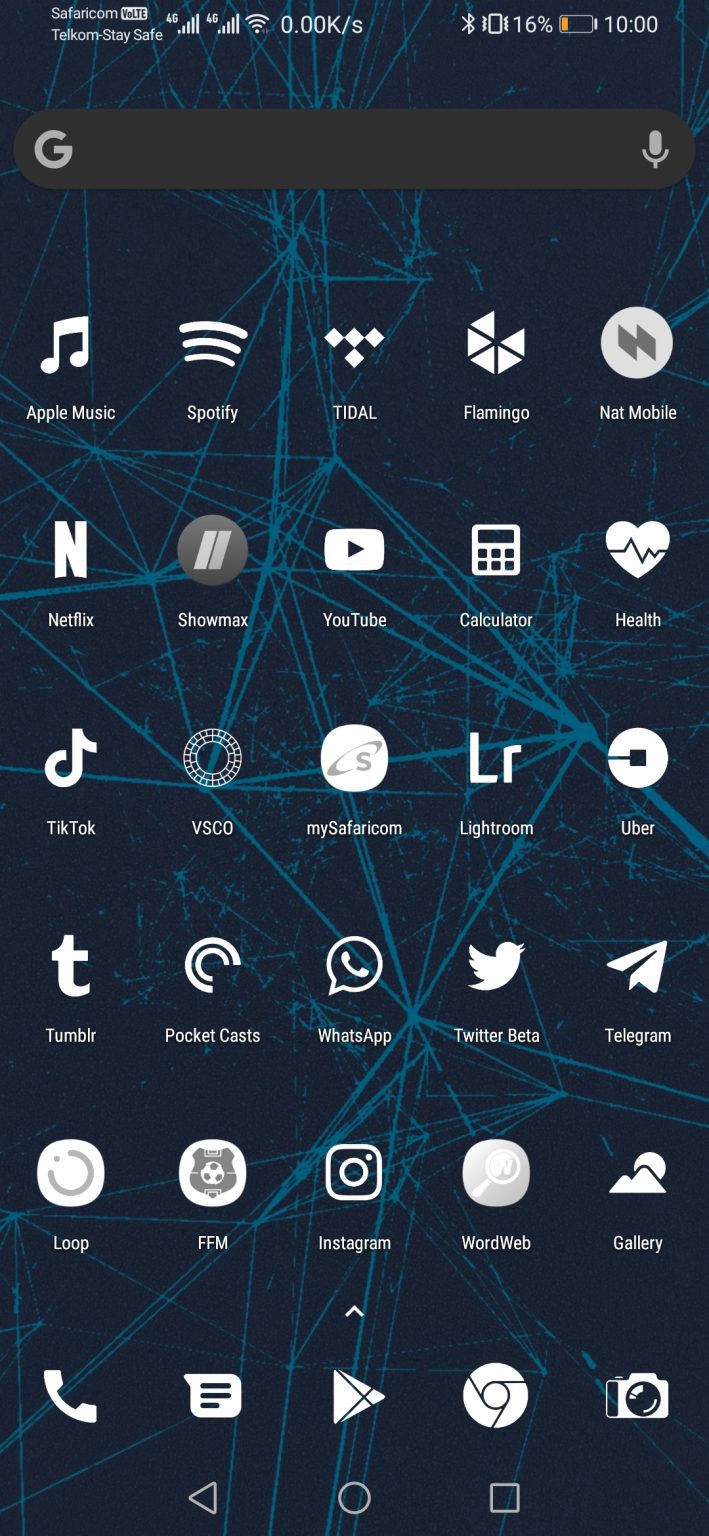Start voice search with the microphone

pos(655,150)
